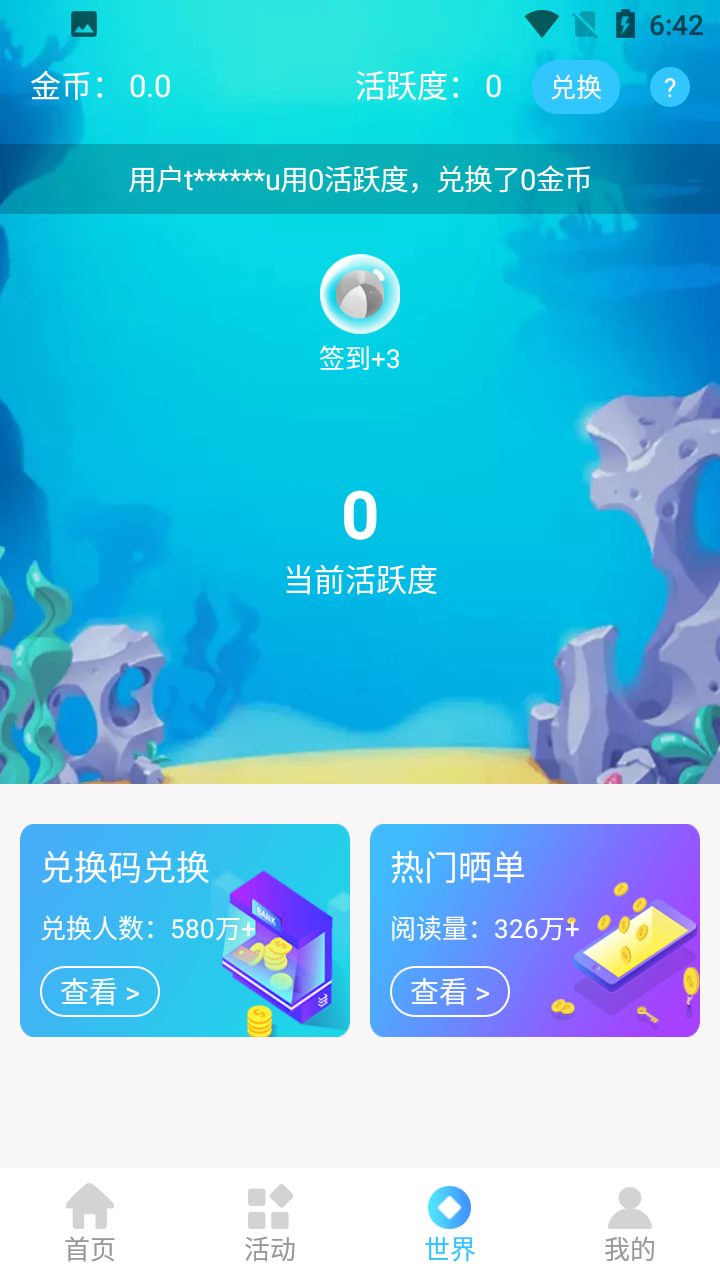Open the help question mark icon
720x1280 pixels.
tap(669, 87)
